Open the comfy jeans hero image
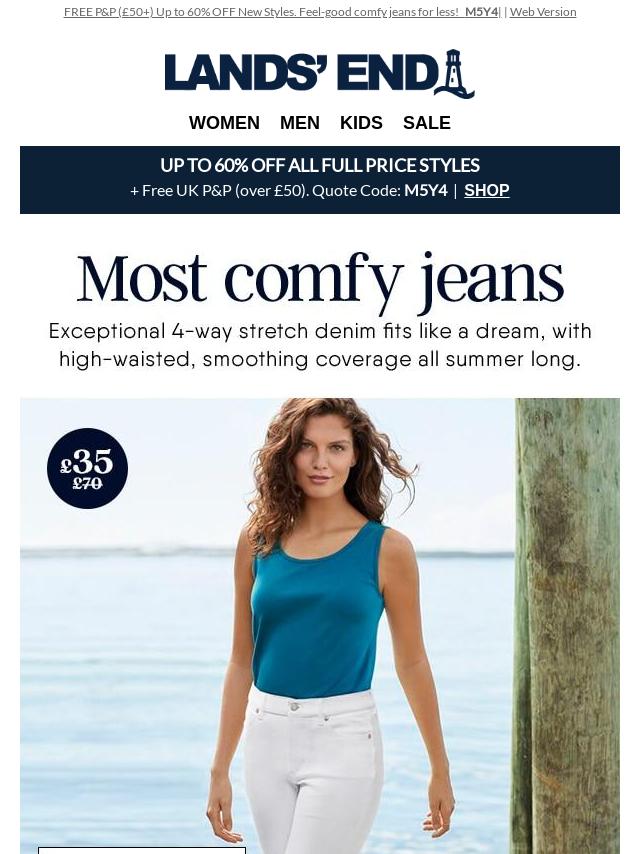 coord(320,620)
